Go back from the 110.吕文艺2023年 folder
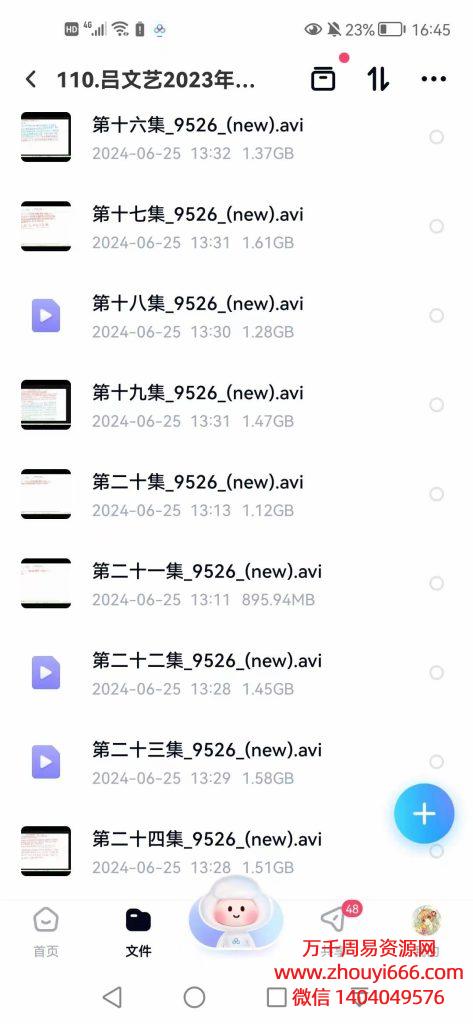 tap(30, 80)
